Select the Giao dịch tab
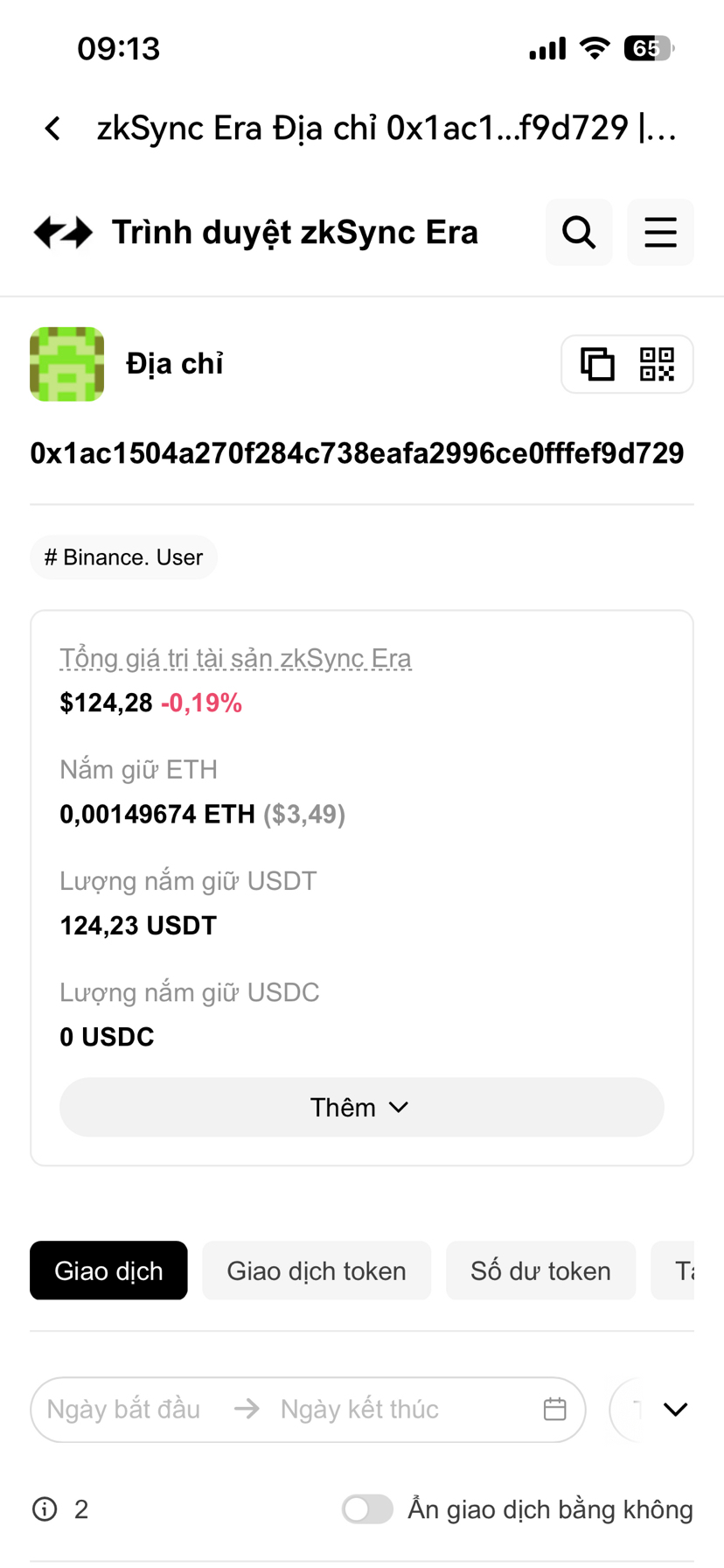The width and height of the screenshot is (724, 1568). tap(108, 1270)
